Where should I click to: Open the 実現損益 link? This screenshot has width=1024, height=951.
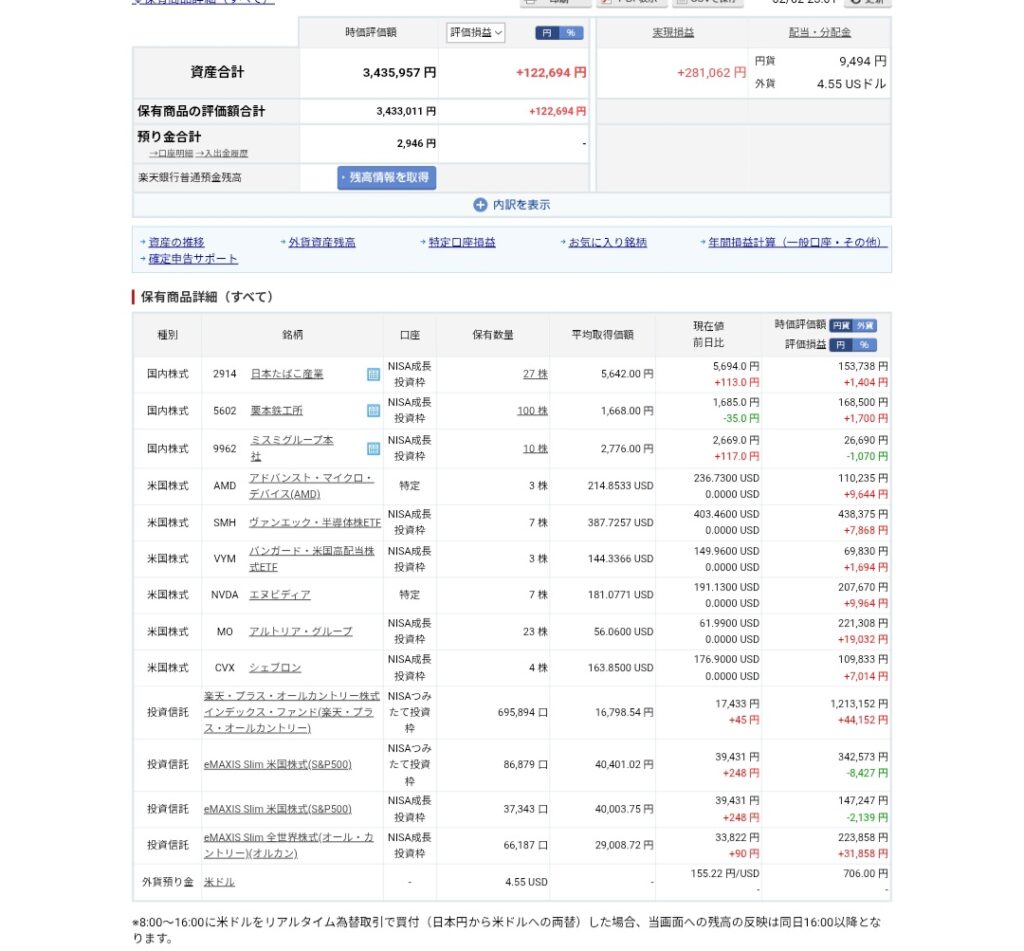click(672, 33)
